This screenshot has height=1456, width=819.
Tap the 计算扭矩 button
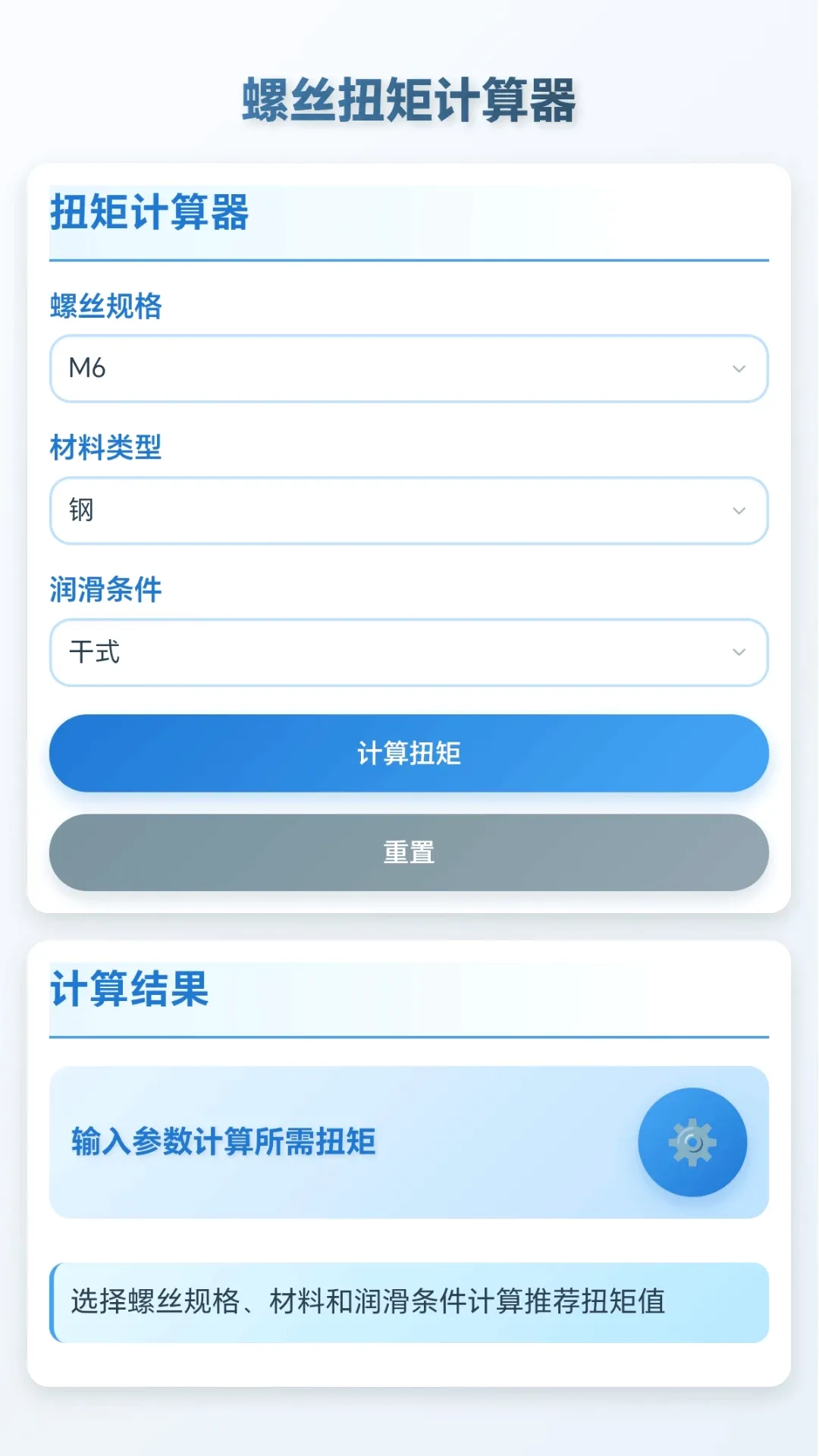(409, 753)
